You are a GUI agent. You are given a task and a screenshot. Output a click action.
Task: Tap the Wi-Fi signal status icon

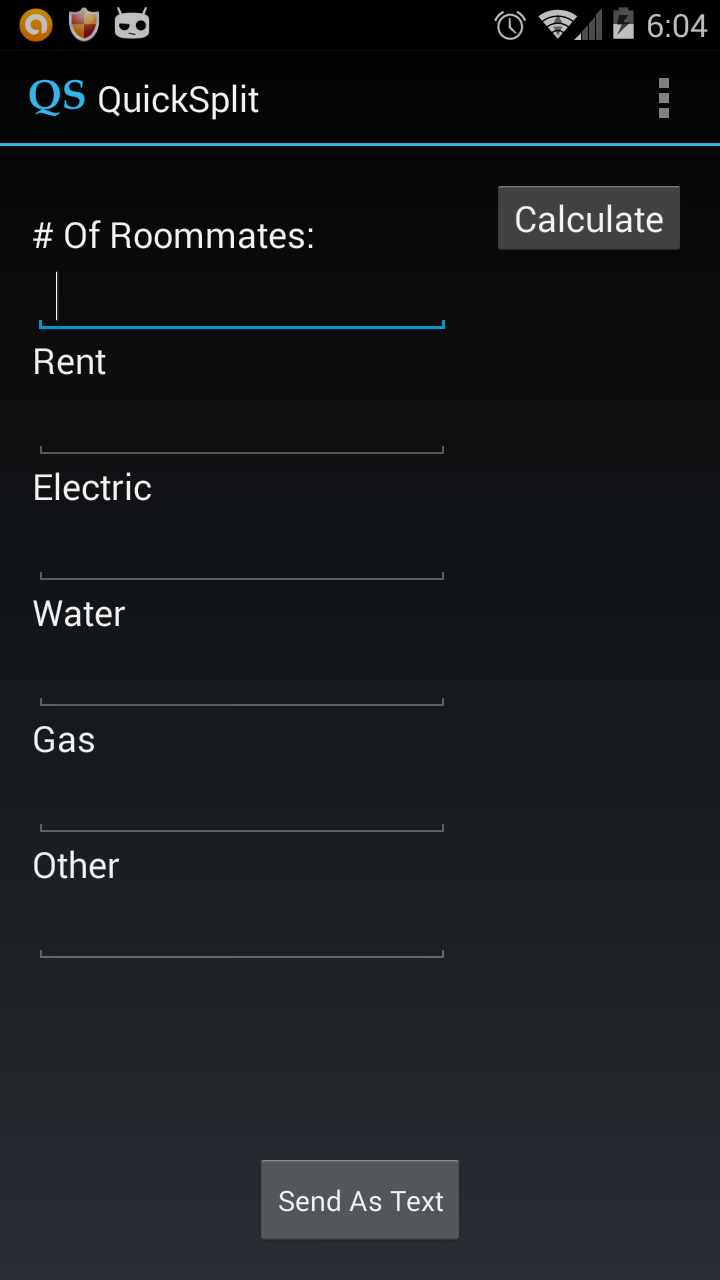pyautogui.click(x=556, y=24)
